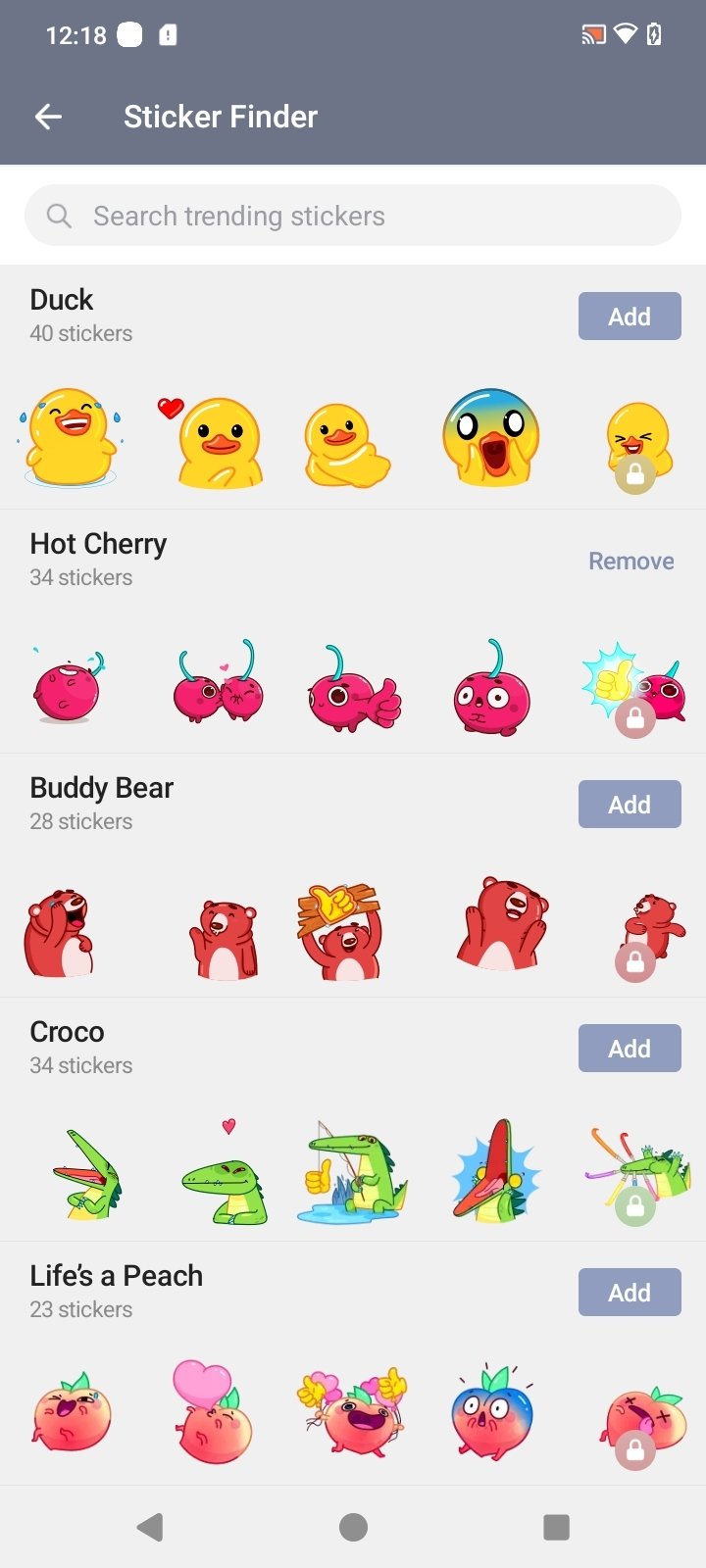Open recent apps from navigation bar
The image size is (706, 1568).
coord(556,1527)
